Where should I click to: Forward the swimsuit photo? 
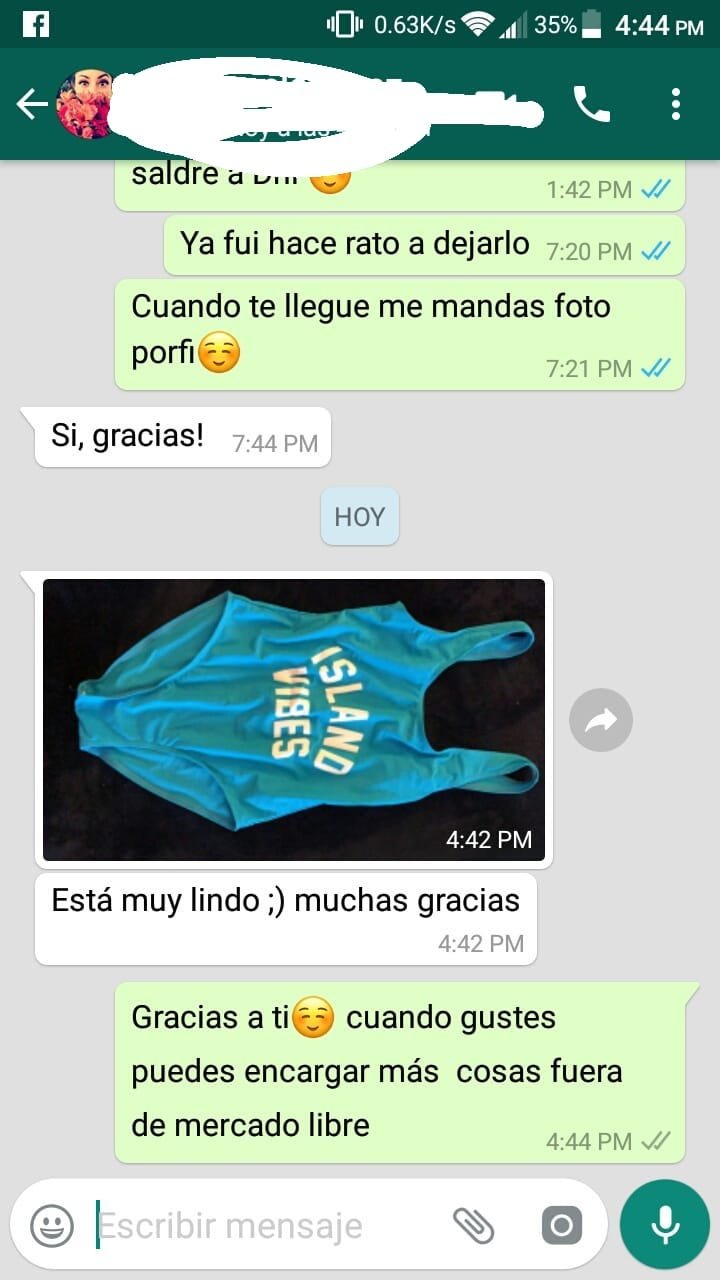tap(601, 719)
